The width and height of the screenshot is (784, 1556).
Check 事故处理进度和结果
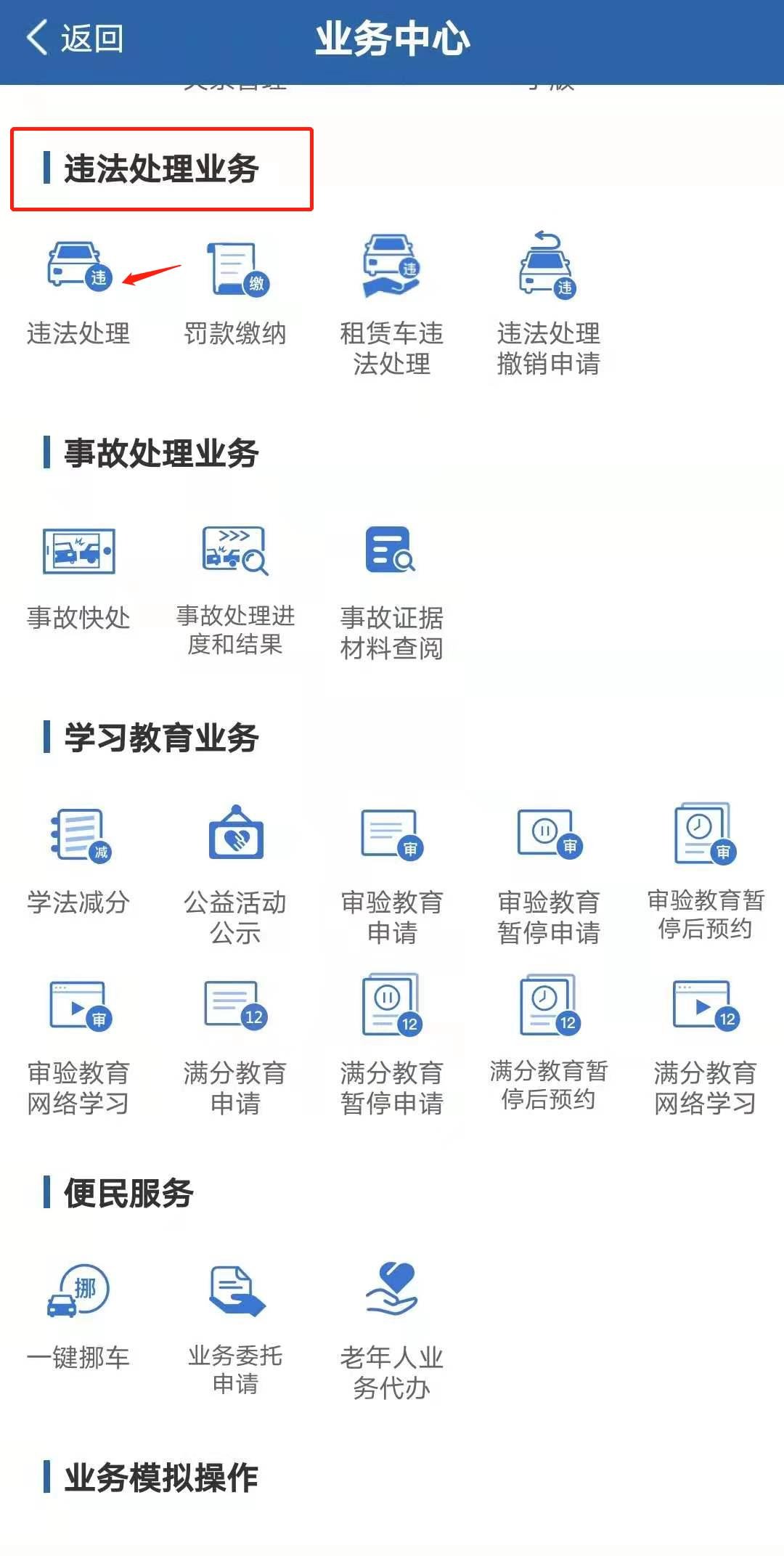pos(235,588)
